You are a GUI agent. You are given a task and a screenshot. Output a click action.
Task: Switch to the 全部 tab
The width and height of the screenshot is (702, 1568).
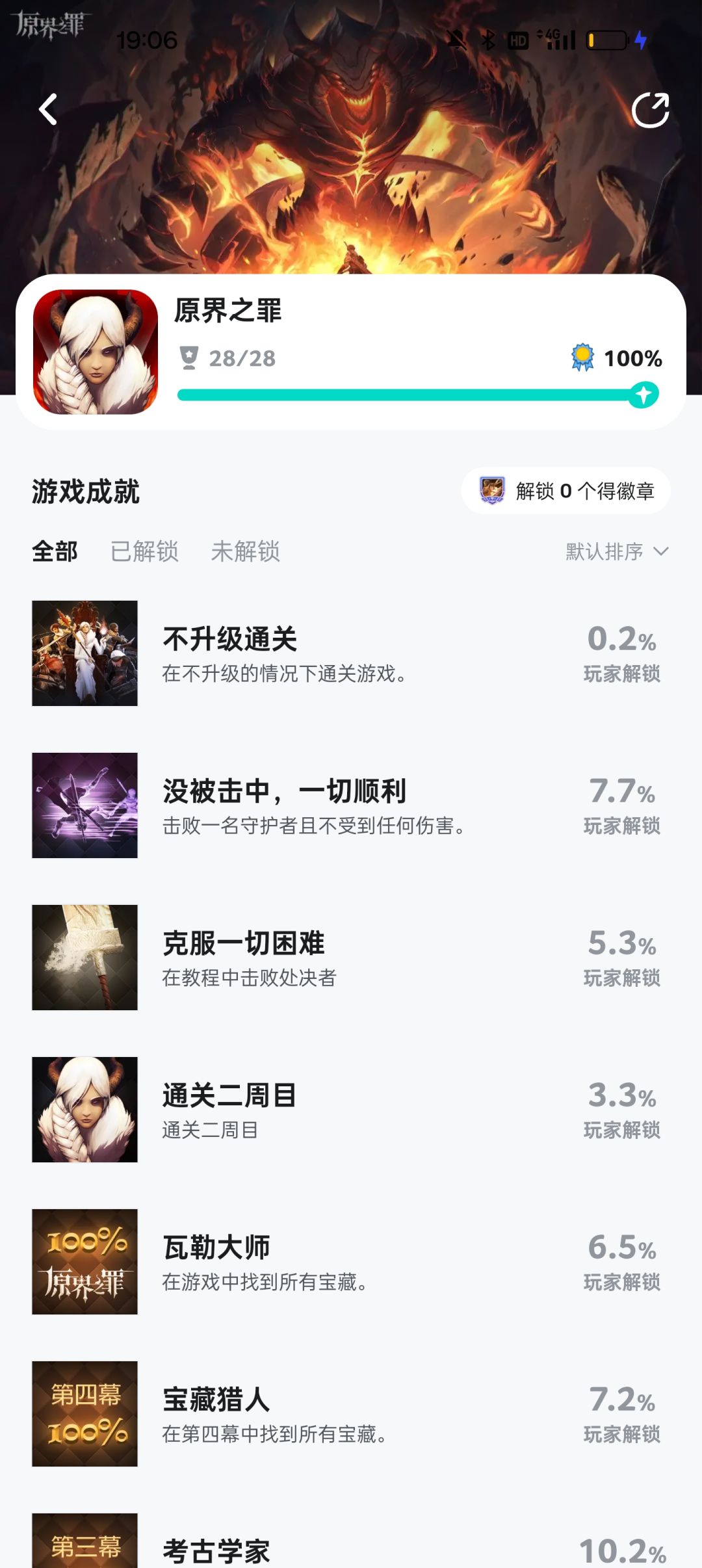[55, 551]
